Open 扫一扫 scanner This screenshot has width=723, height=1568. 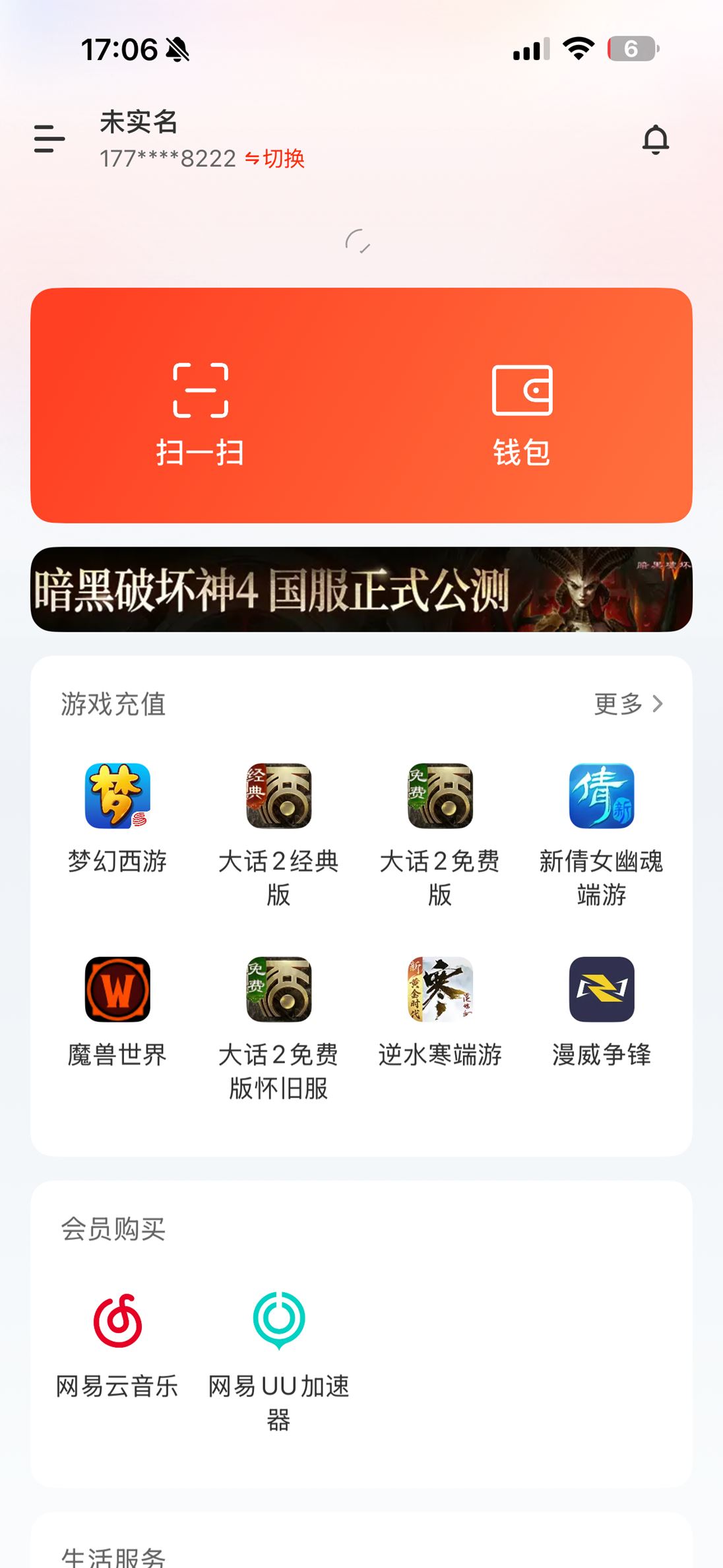coord(201,412)
